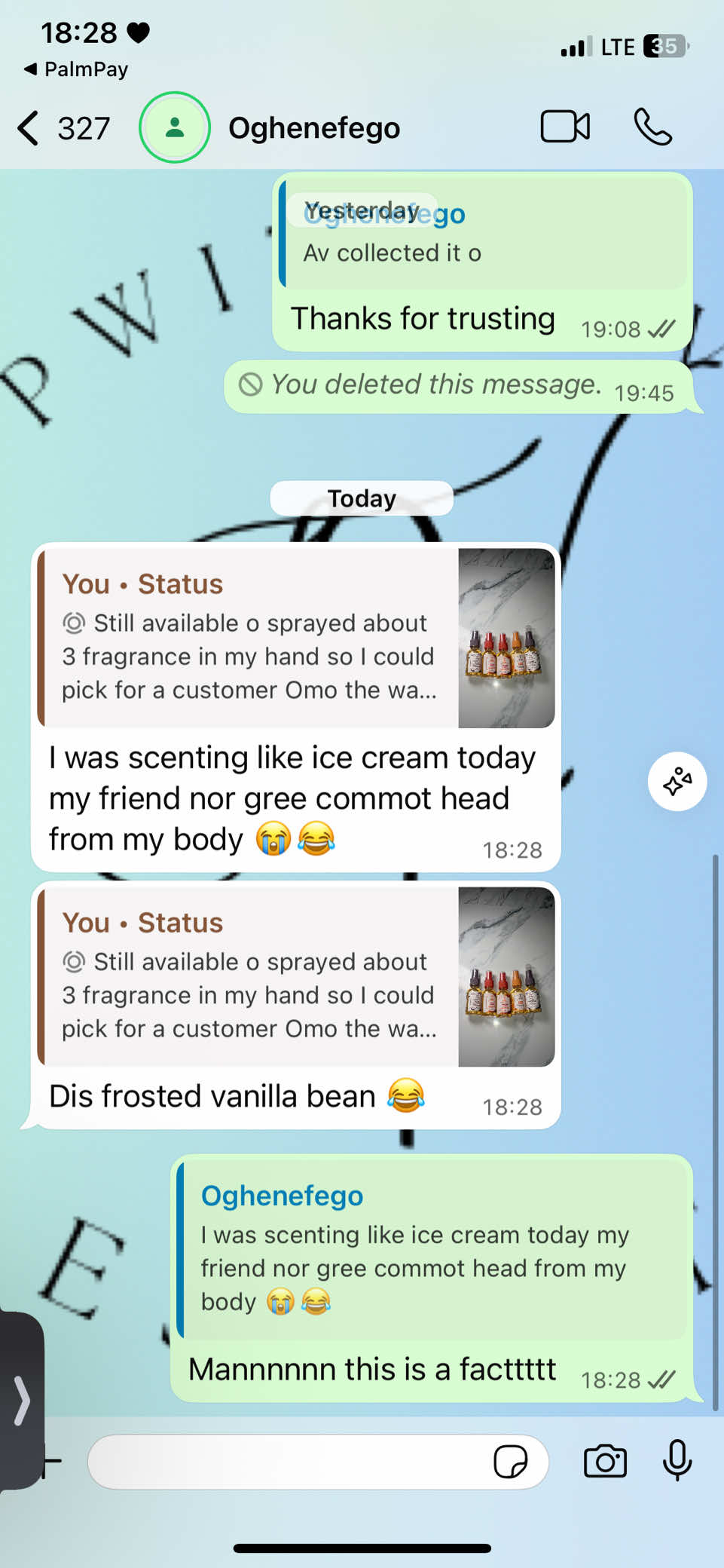This screenshot has width=724, height=1568.
Task: Open the camera to send a photo
Action: click(605, 1462)
